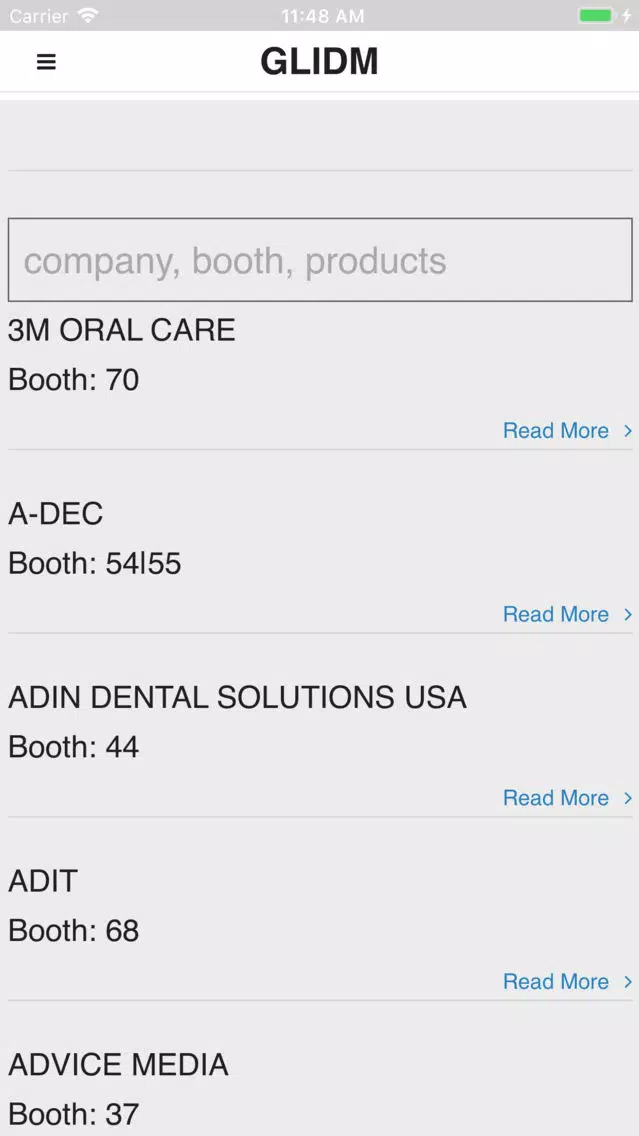This screenshot has height=1136, width=639.
Task: View Read More for Adin Dental Solutions USA
Action: pos(567,798)
